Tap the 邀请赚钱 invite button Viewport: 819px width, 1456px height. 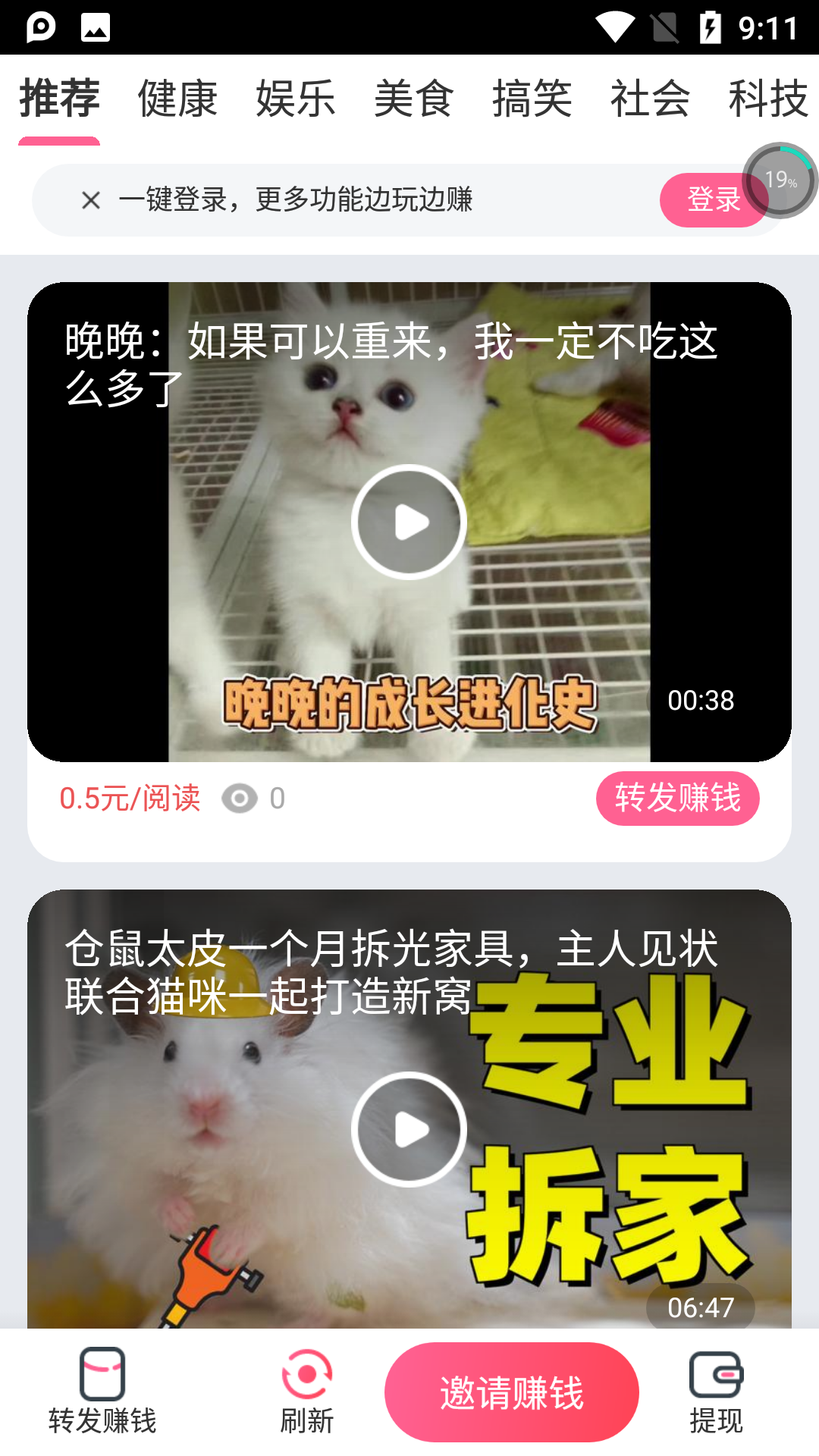tap(512, 1392)
